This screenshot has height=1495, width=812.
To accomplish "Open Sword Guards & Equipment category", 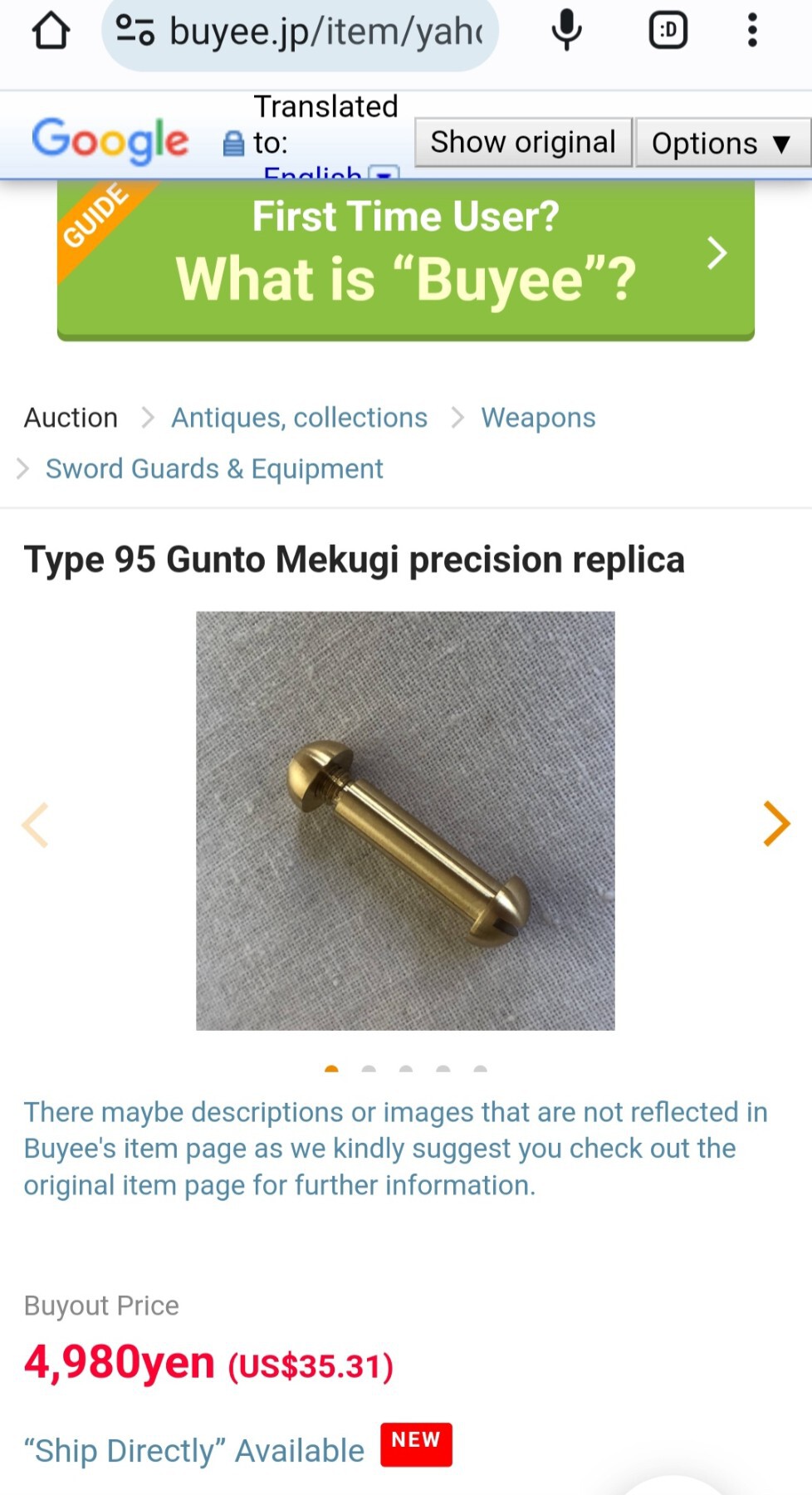I will (214, 468).
